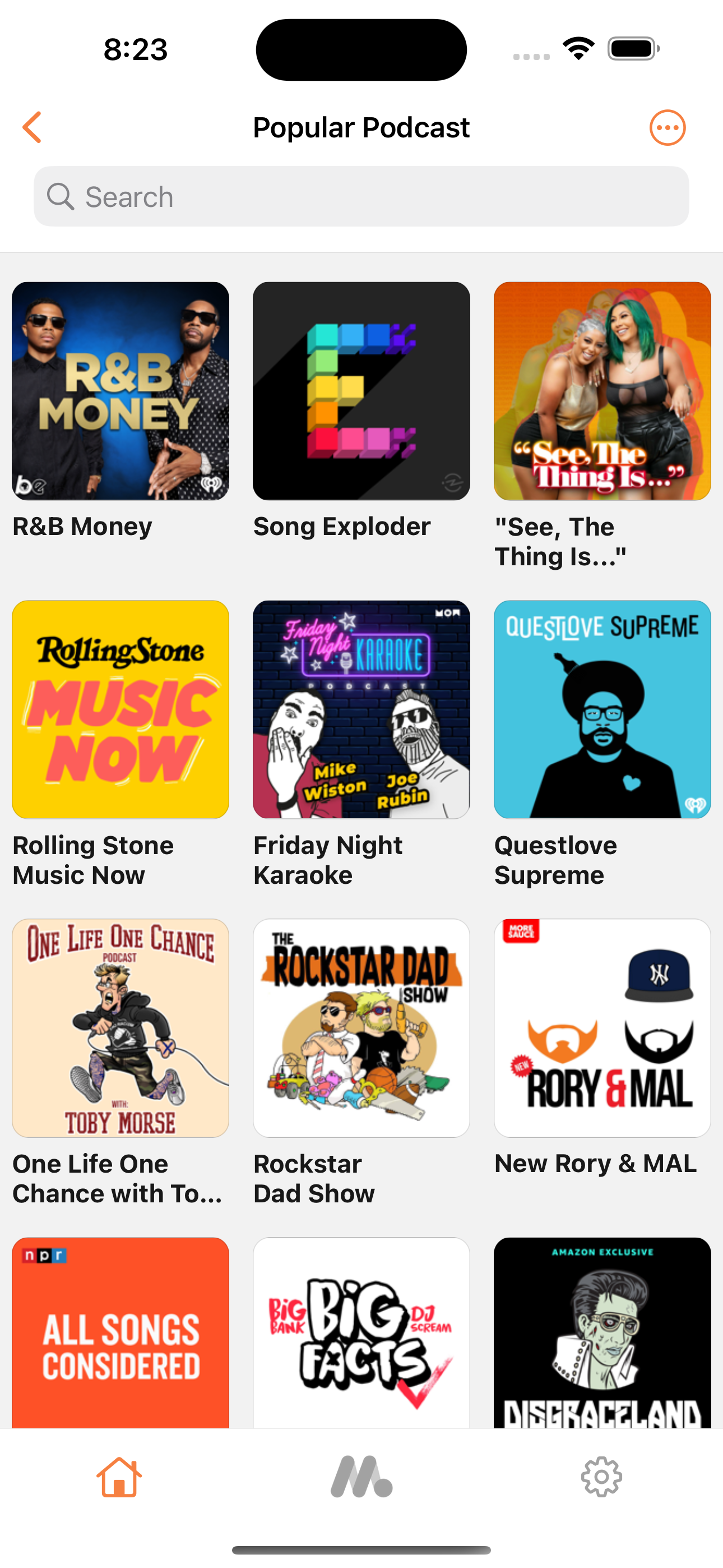
Task: Open the more options ellipsis menu
Action: click(x=667, y=127)
